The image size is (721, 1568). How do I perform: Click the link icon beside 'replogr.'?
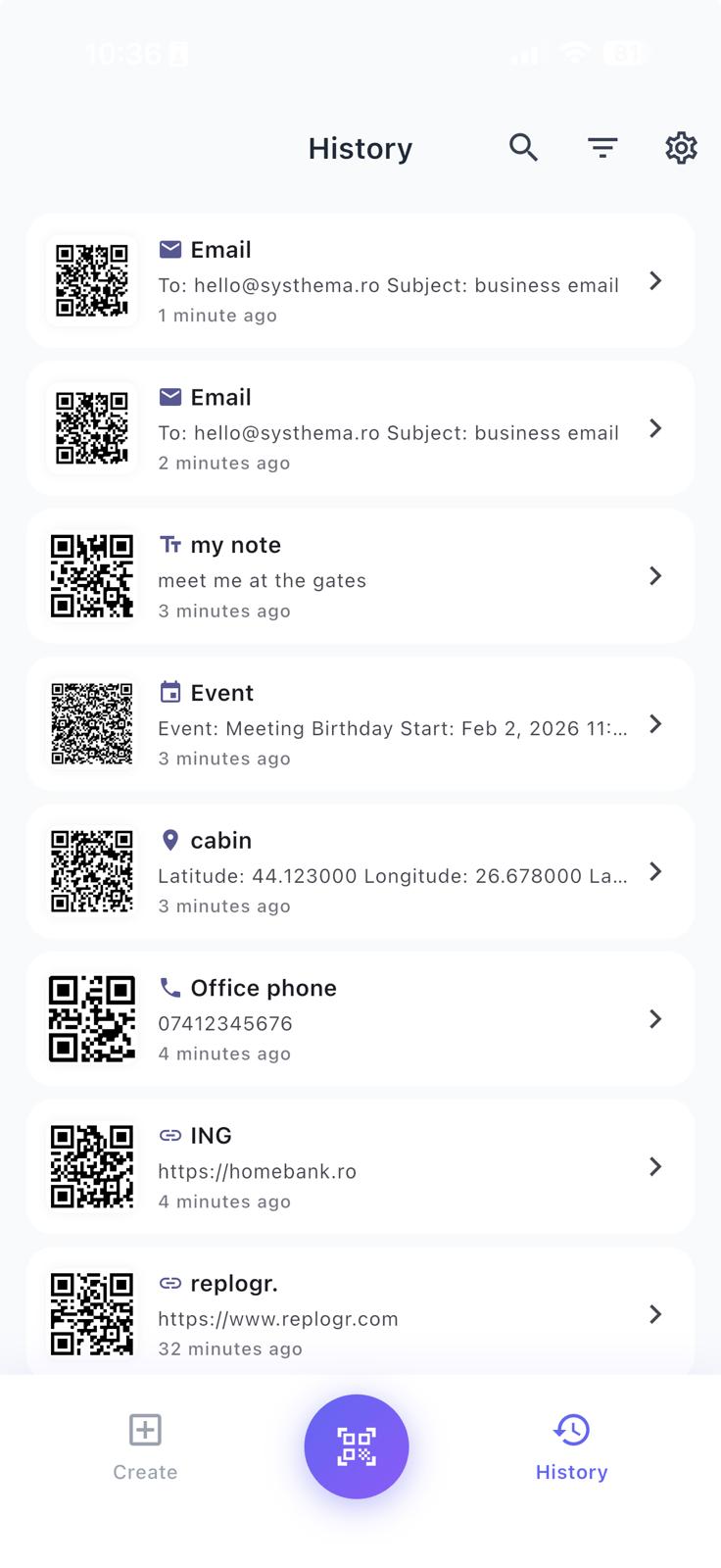pyautogui.click(x=170, y=1283)
